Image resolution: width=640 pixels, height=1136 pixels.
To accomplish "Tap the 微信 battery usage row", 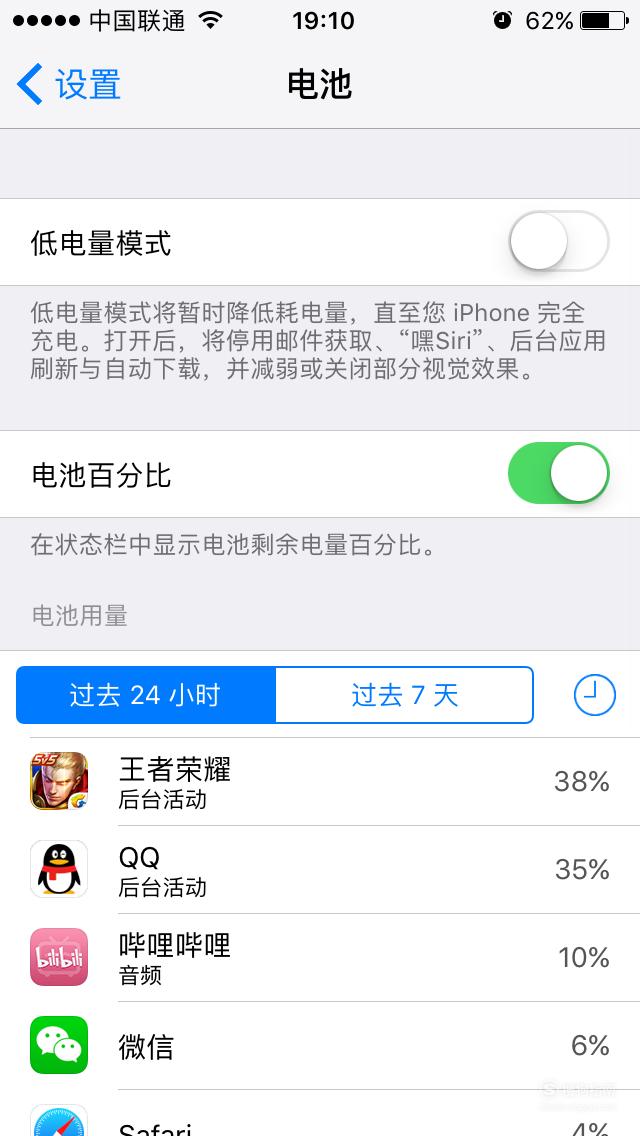I will tap(320, 1046).
